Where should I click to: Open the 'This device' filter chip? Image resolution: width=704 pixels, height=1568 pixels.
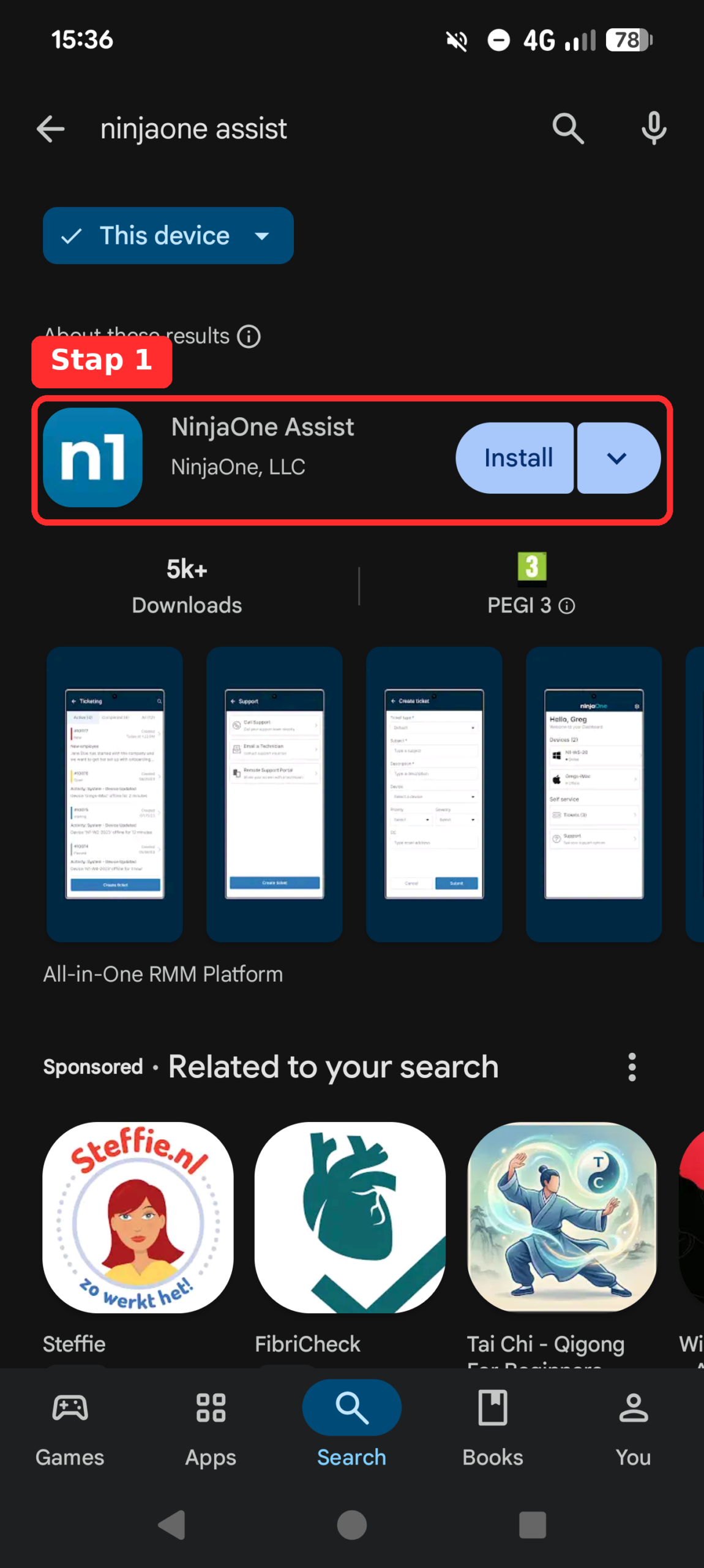pyautogui.click(x=168, y=236)
